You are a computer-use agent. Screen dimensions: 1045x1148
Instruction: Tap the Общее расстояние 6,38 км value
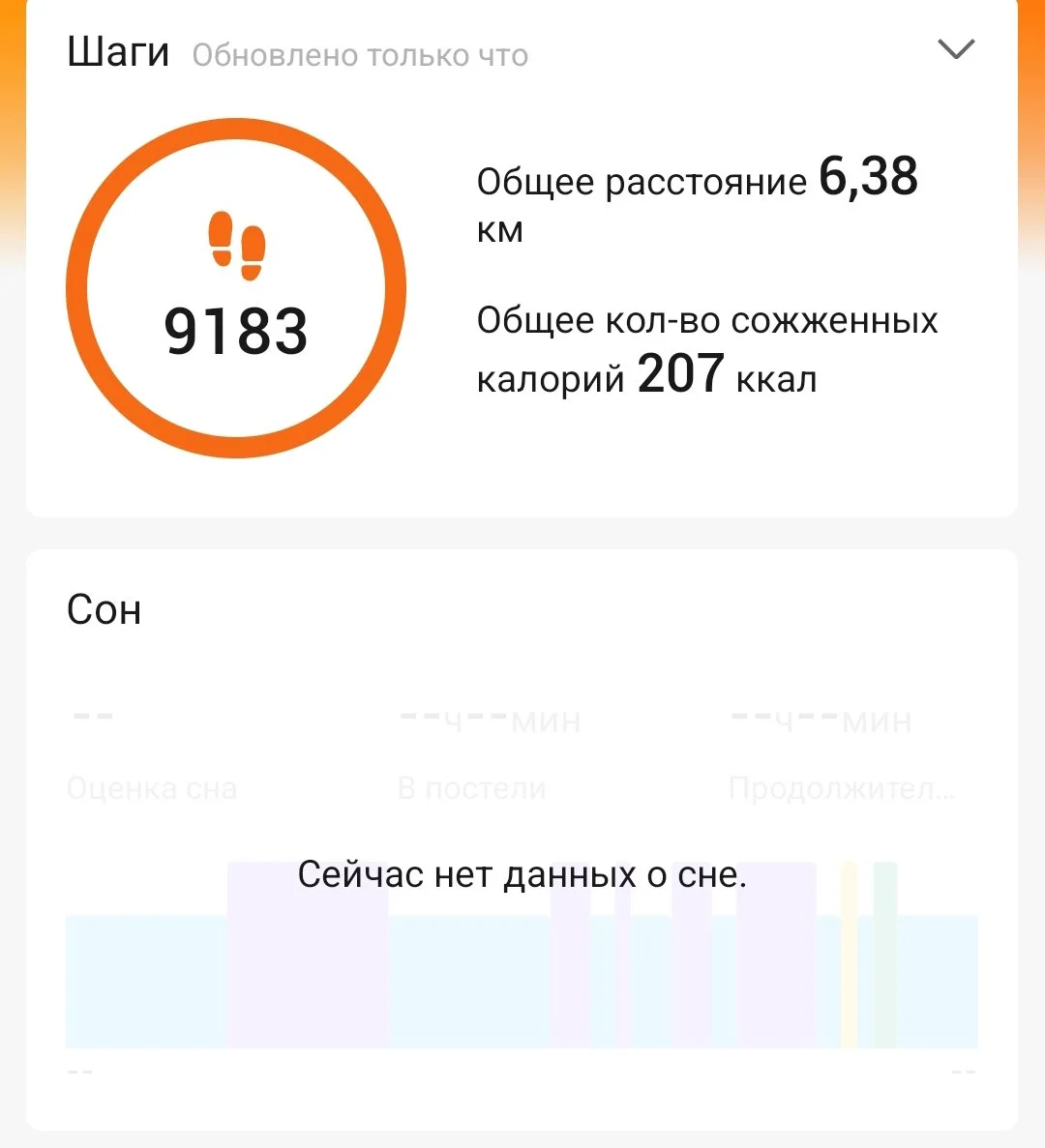(x=697, y=201)
